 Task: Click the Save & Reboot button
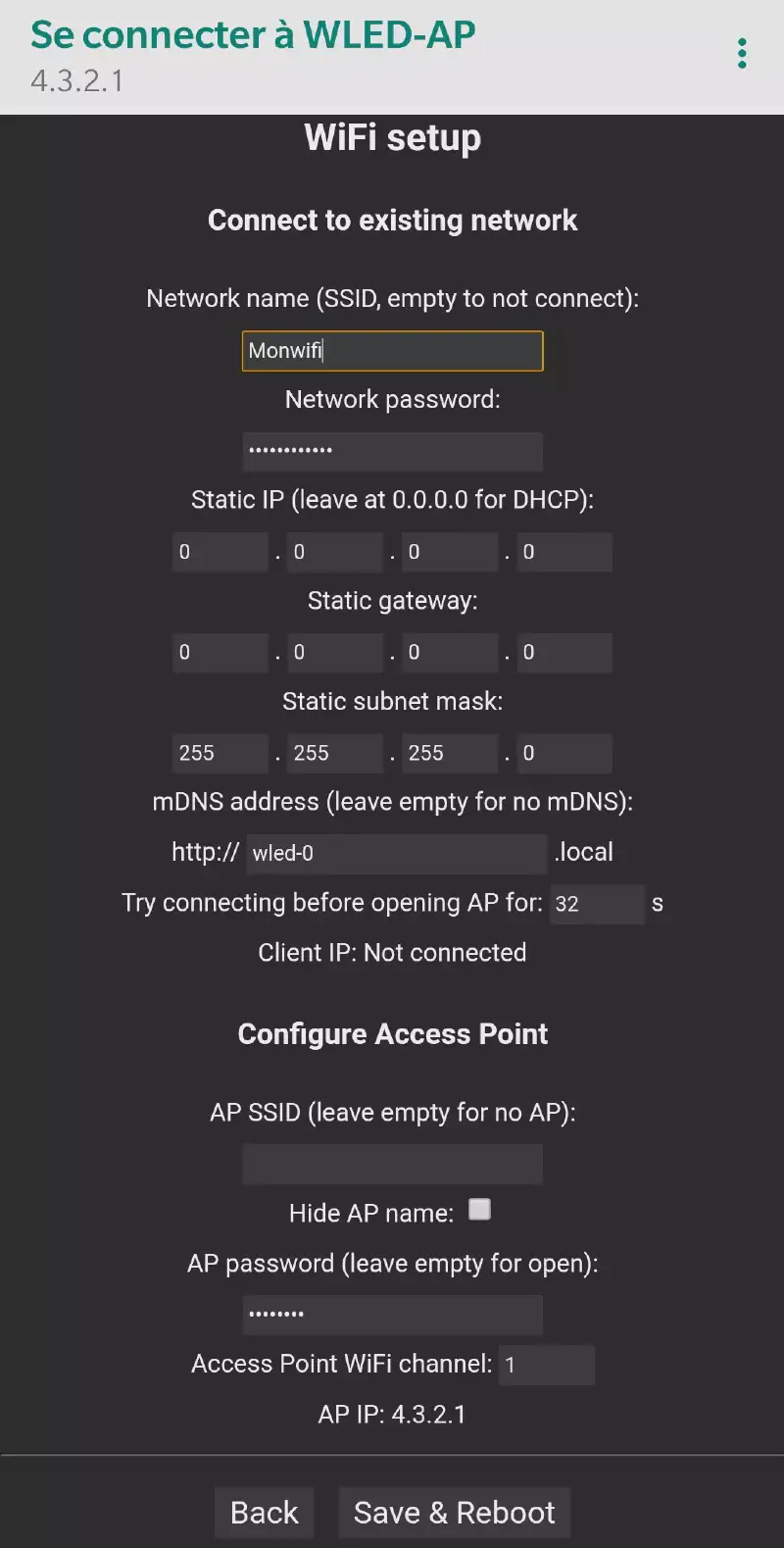tap(454, 1512)
